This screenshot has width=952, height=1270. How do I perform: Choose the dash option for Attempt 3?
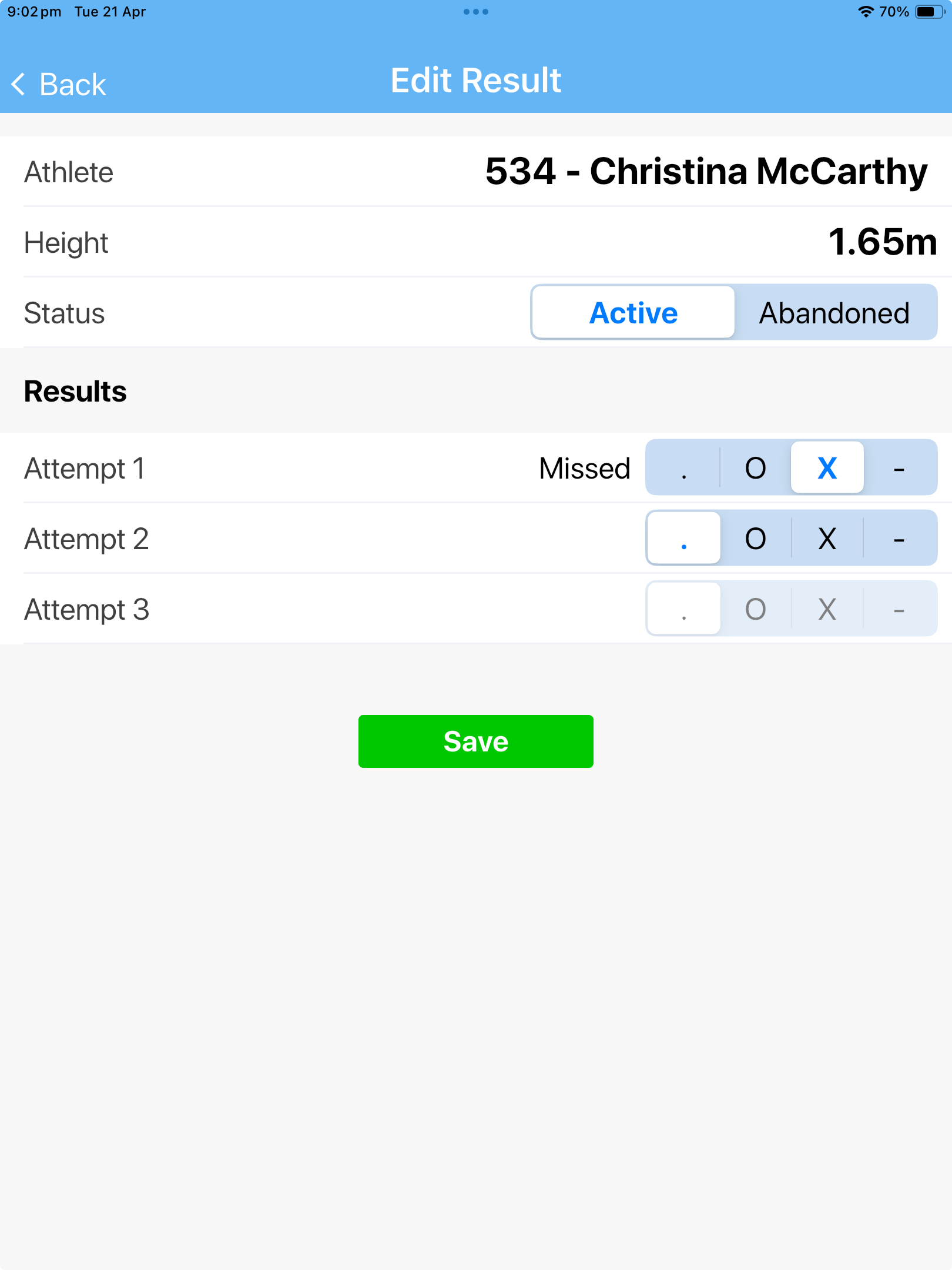[x=899, y=609]
